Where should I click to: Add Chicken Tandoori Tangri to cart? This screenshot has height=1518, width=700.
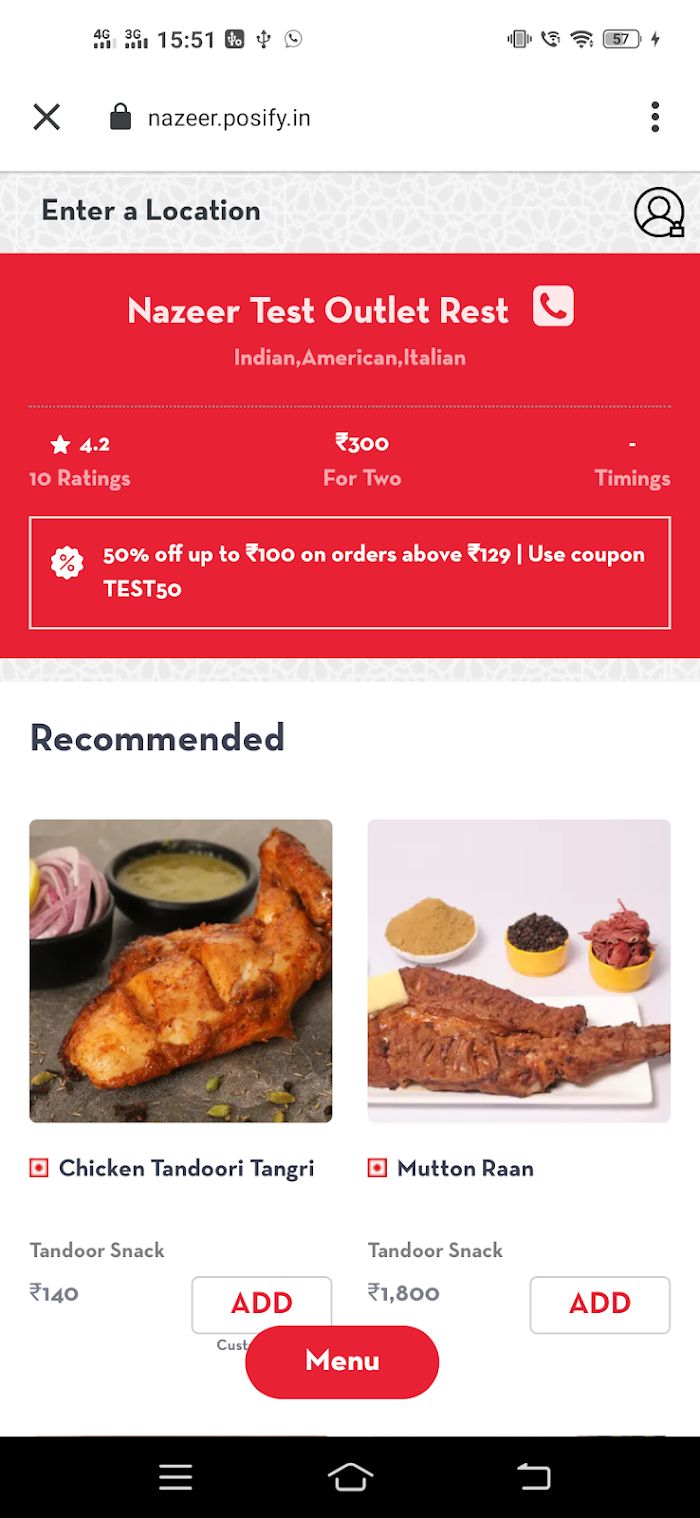point(262,1304)
